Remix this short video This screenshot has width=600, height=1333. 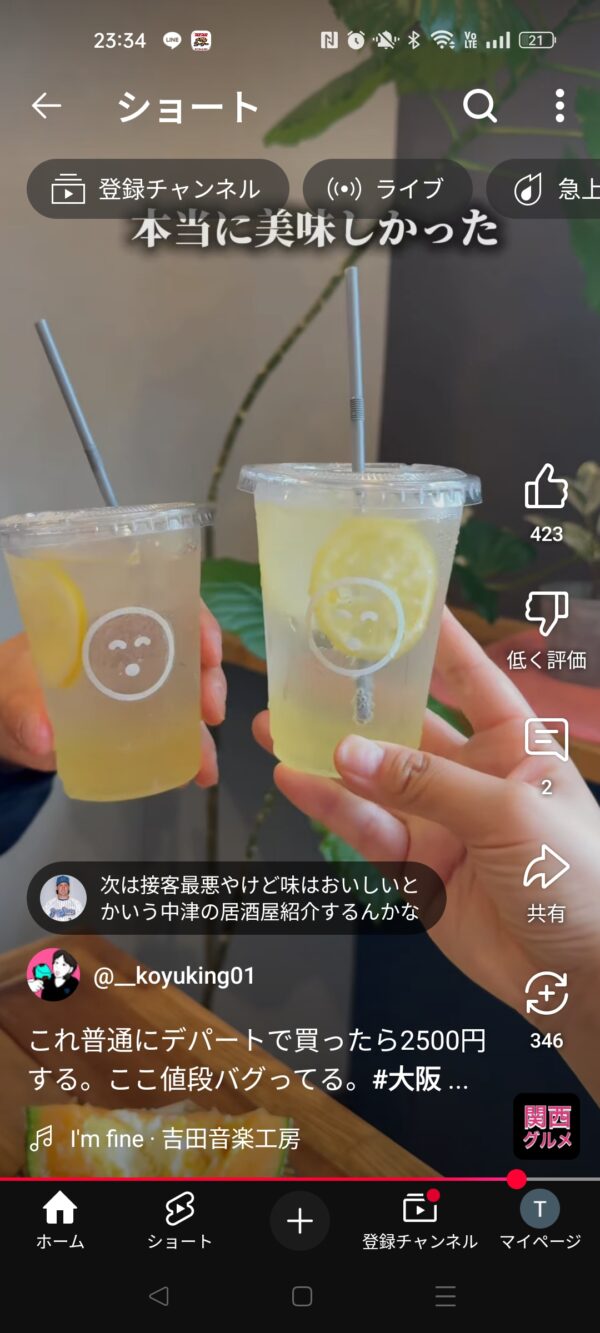point(546,995)
